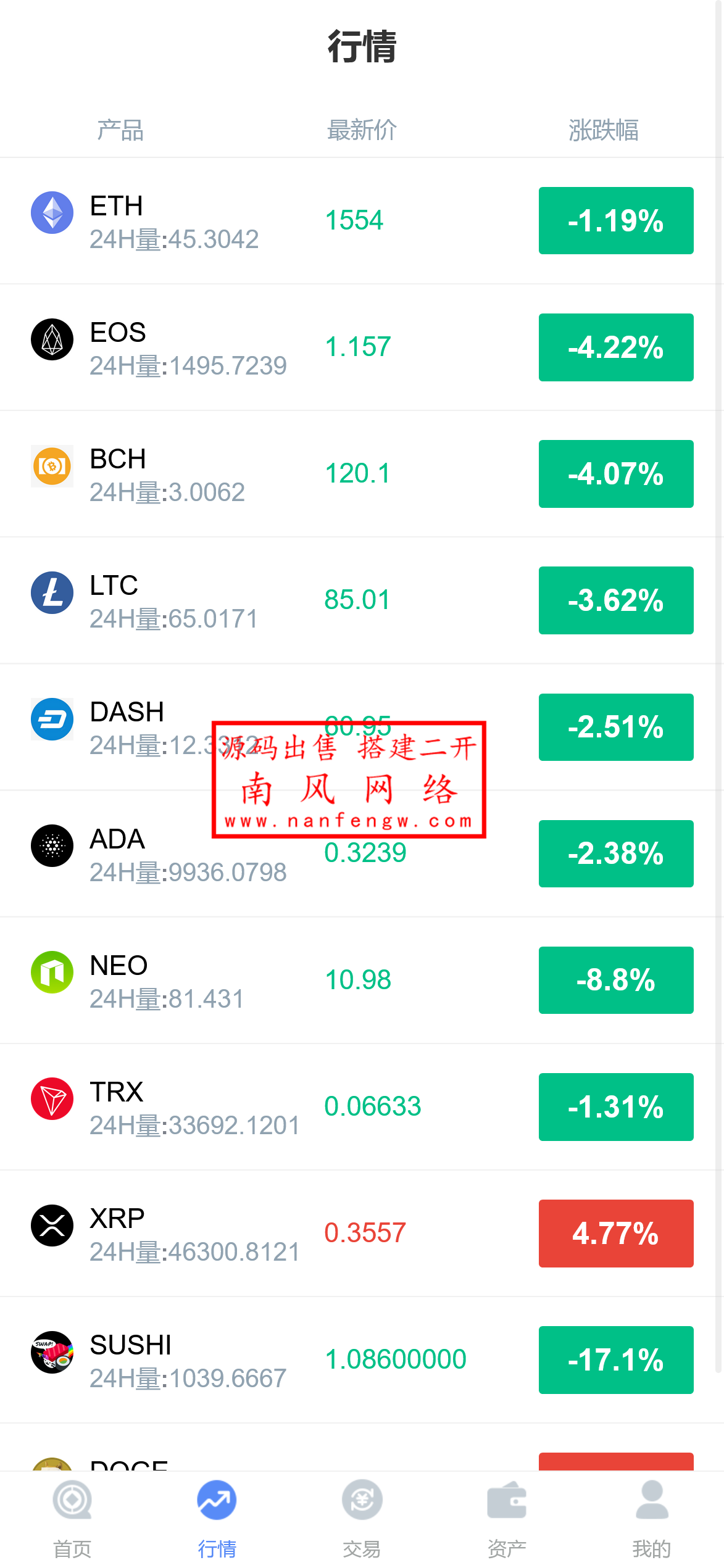The height and width of the screenshot is (1568, 724).
Task: Open the ETH market row
Action: (x=362, y=221)
